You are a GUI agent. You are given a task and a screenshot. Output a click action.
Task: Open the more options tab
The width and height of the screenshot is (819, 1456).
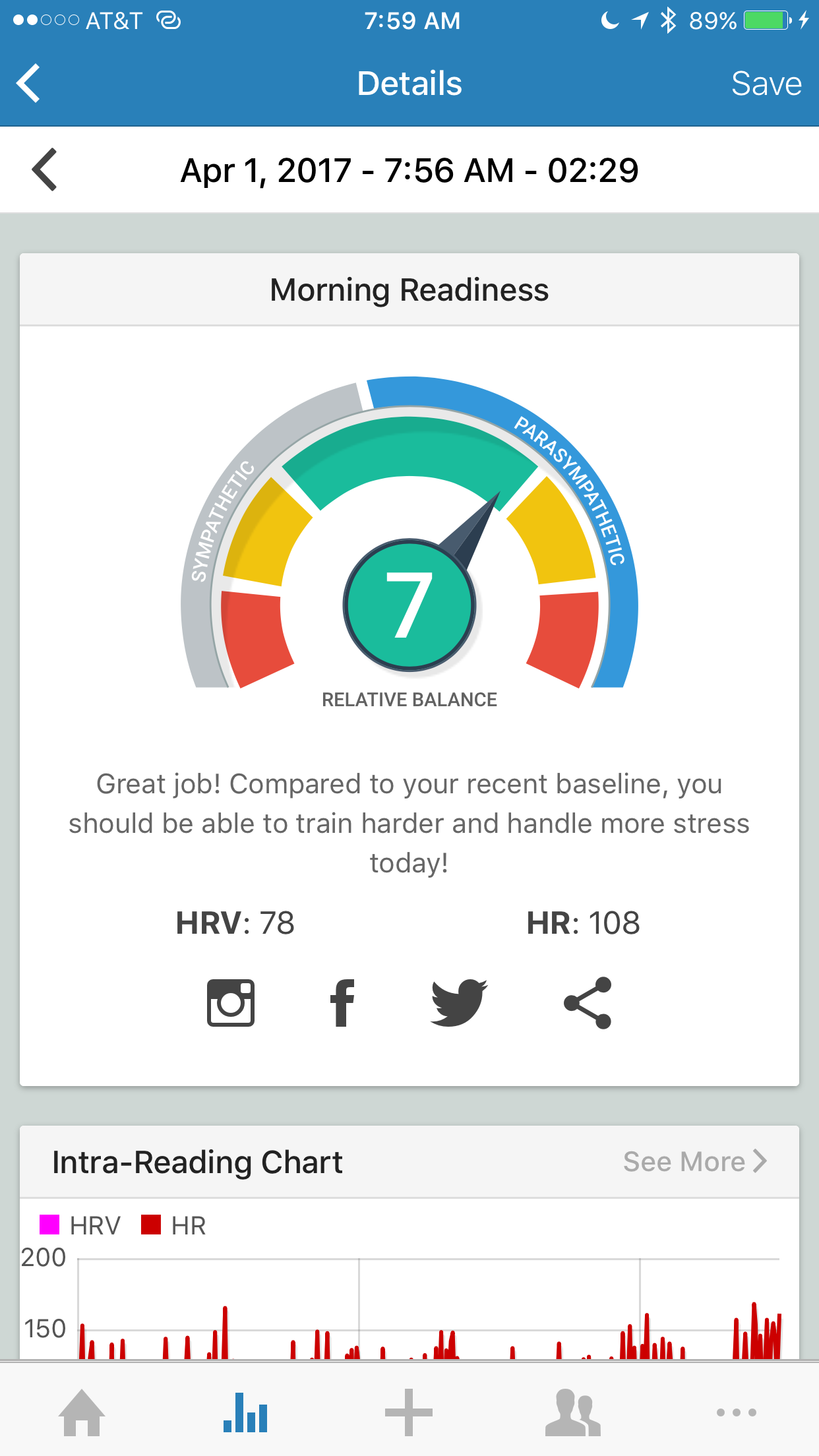(x=736, y=1412)
